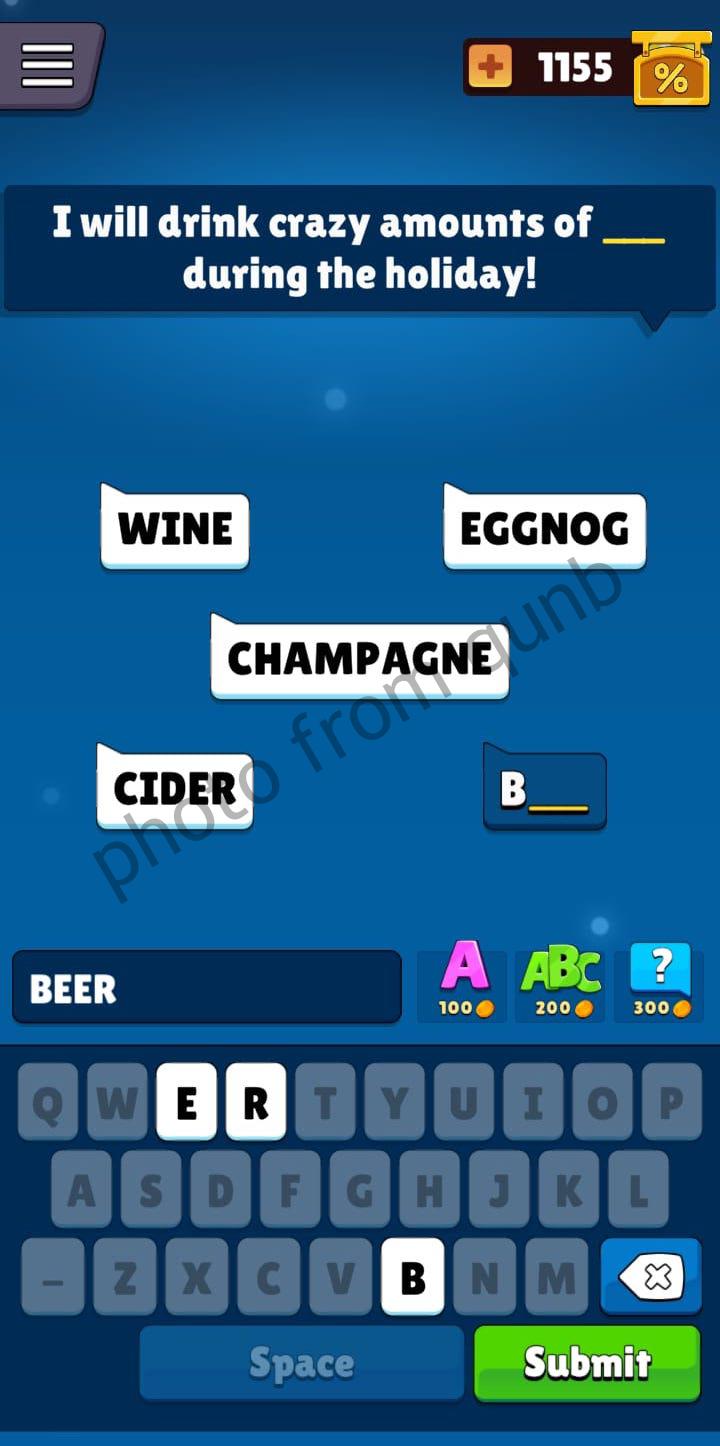Open the hamburger menu
Viewport: 720px width, 1446px height.
(47, 66)
